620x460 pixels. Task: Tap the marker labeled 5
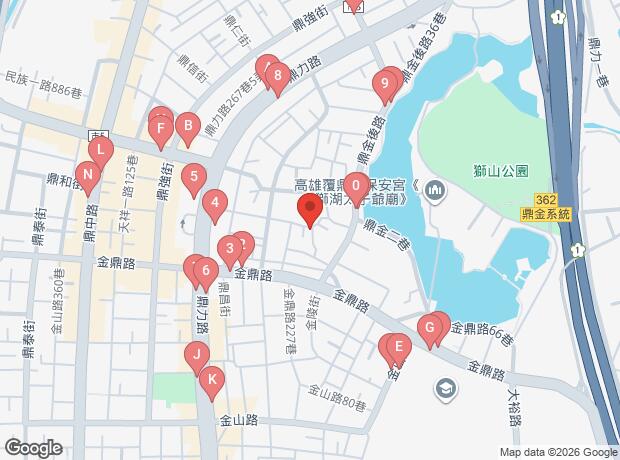point(194,178)
